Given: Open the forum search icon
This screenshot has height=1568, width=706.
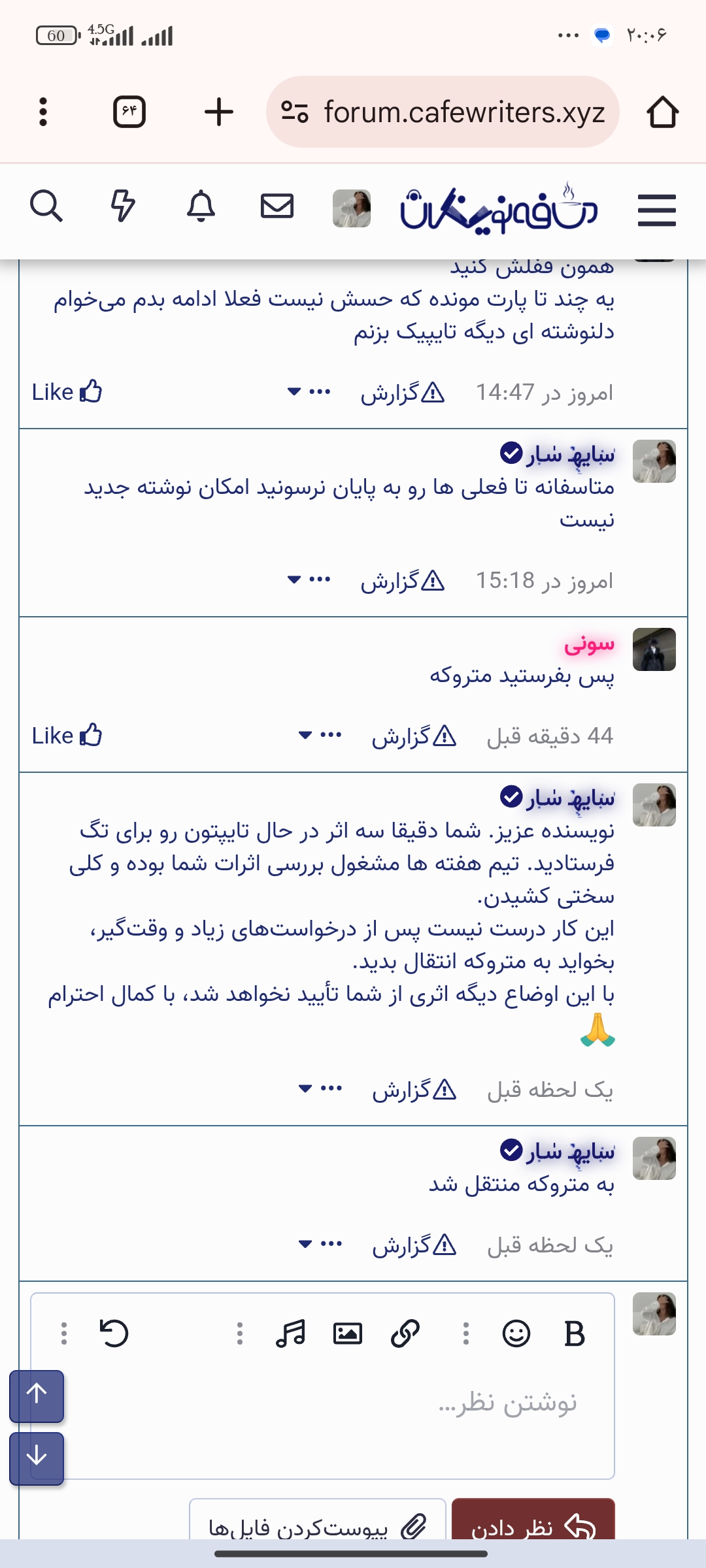Looking at the screenshot, I should [46, 207].
